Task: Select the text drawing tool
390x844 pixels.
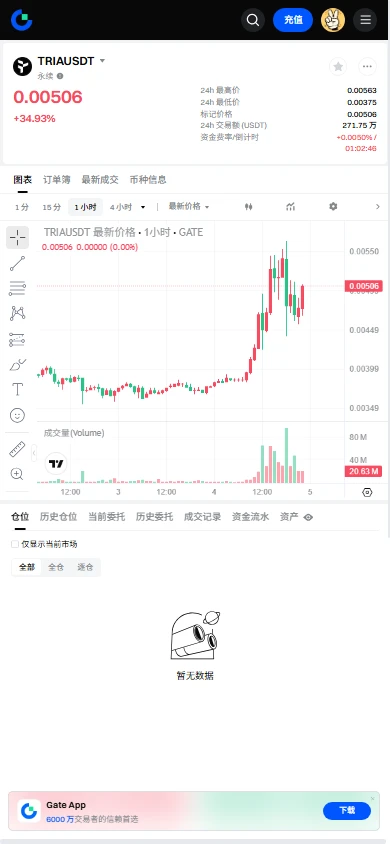Action: 17,389
